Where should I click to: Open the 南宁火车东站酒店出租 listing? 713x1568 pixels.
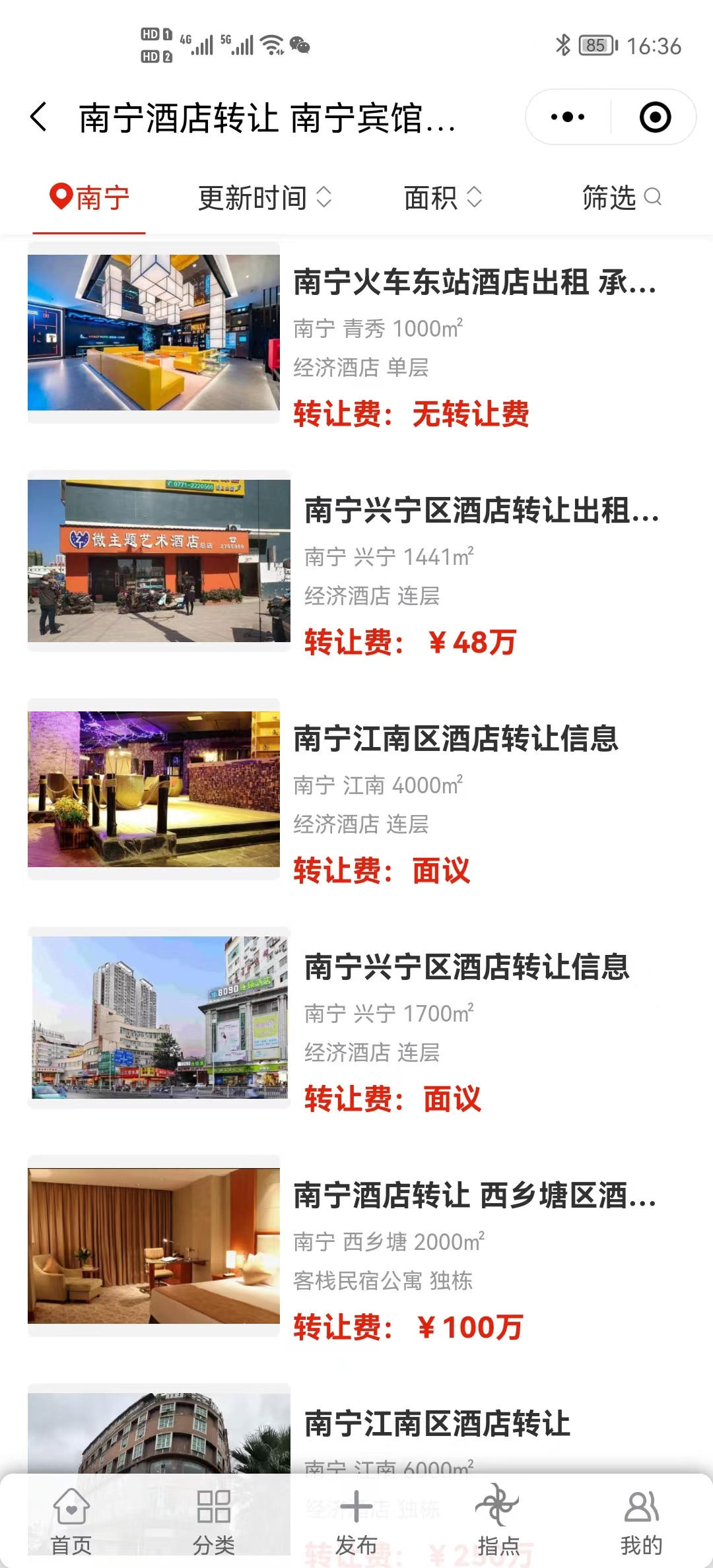(x=474, y=282)
